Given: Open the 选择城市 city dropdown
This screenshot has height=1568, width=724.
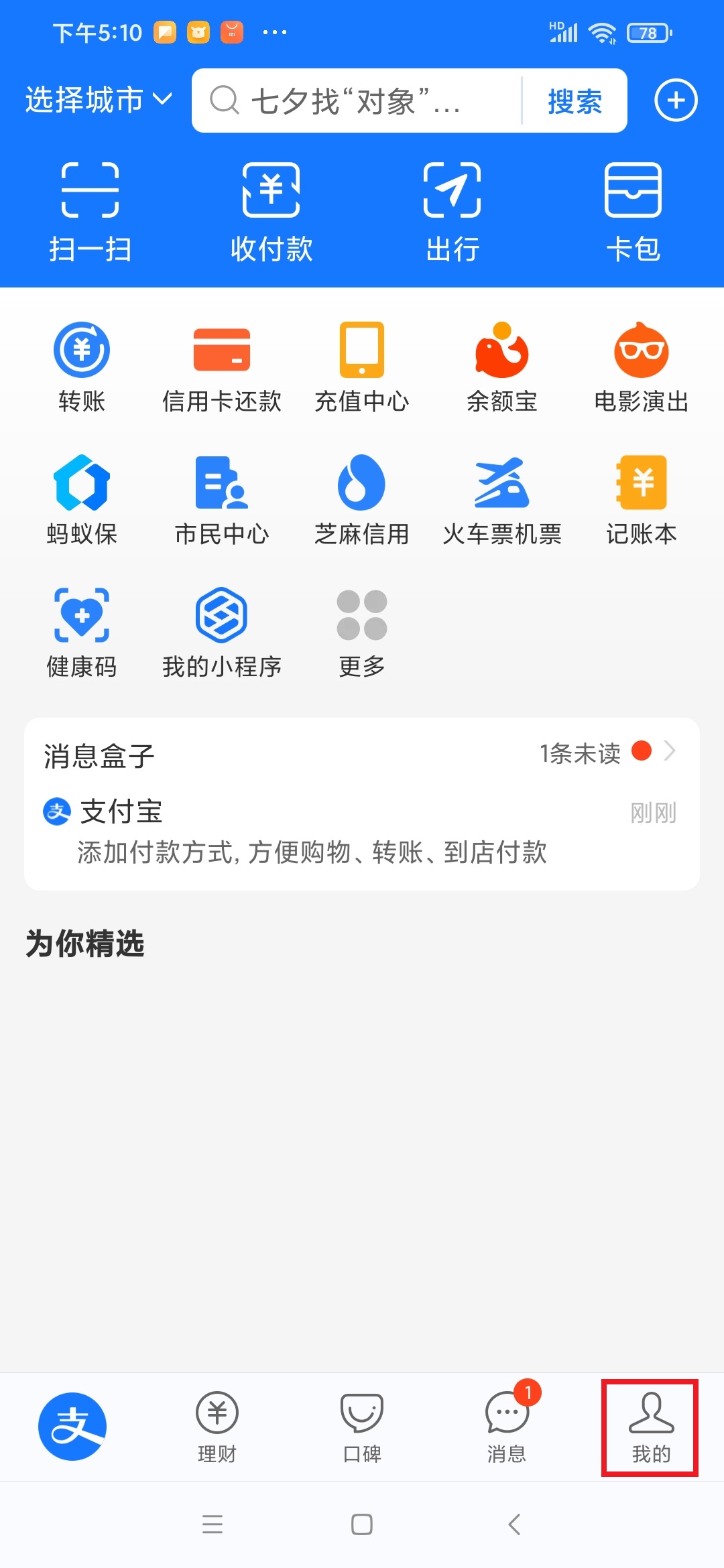Looking at the screenshot, I should tap(99, 100).
